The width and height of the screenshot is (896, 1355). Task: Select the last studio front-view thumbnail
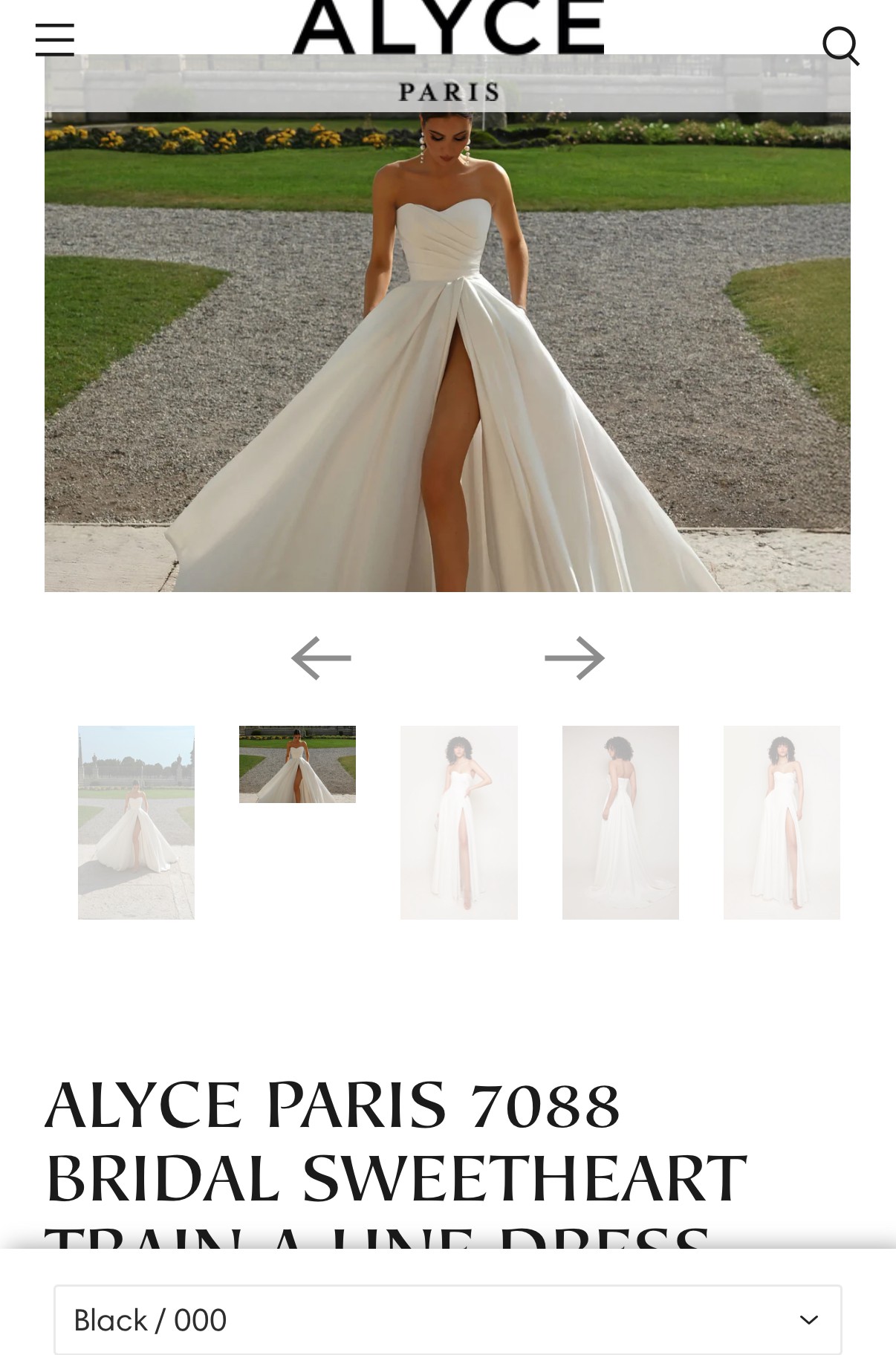[782, 822]
